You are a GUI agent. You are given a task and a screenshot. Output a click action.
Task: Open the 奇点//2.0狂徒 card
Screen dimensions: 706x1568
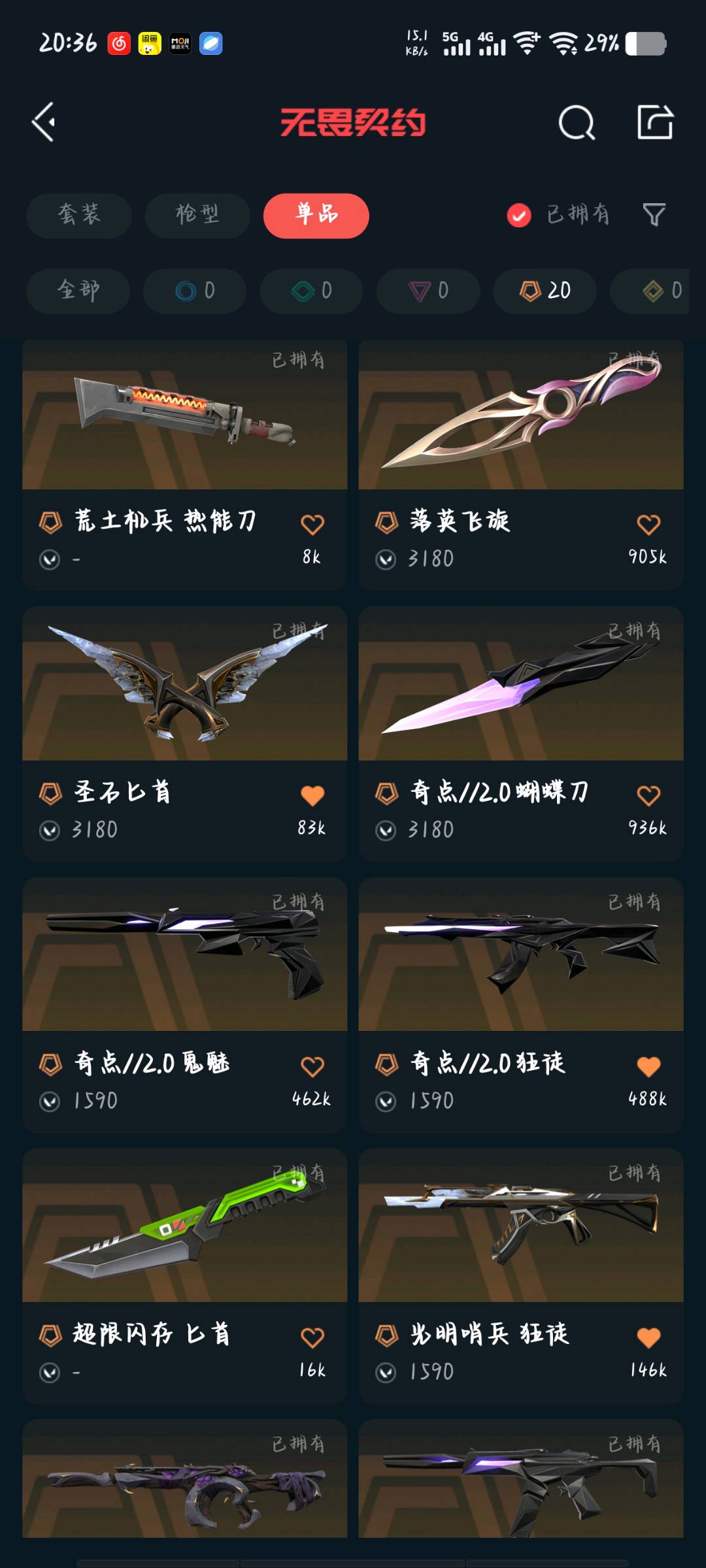(521, 1004)
